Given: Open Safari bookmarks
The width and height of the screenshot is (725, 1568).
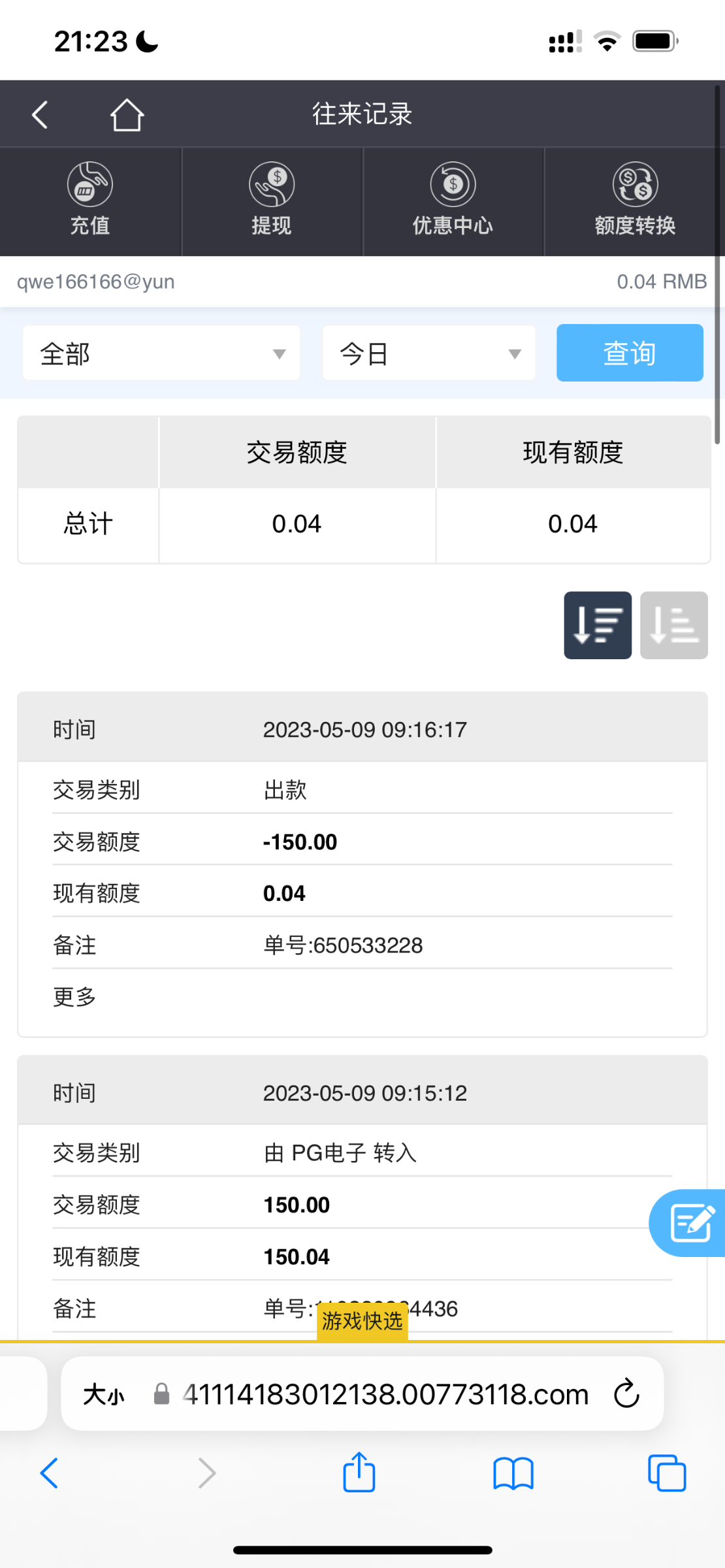Looking at the screenshot, I should point(513,1474).
